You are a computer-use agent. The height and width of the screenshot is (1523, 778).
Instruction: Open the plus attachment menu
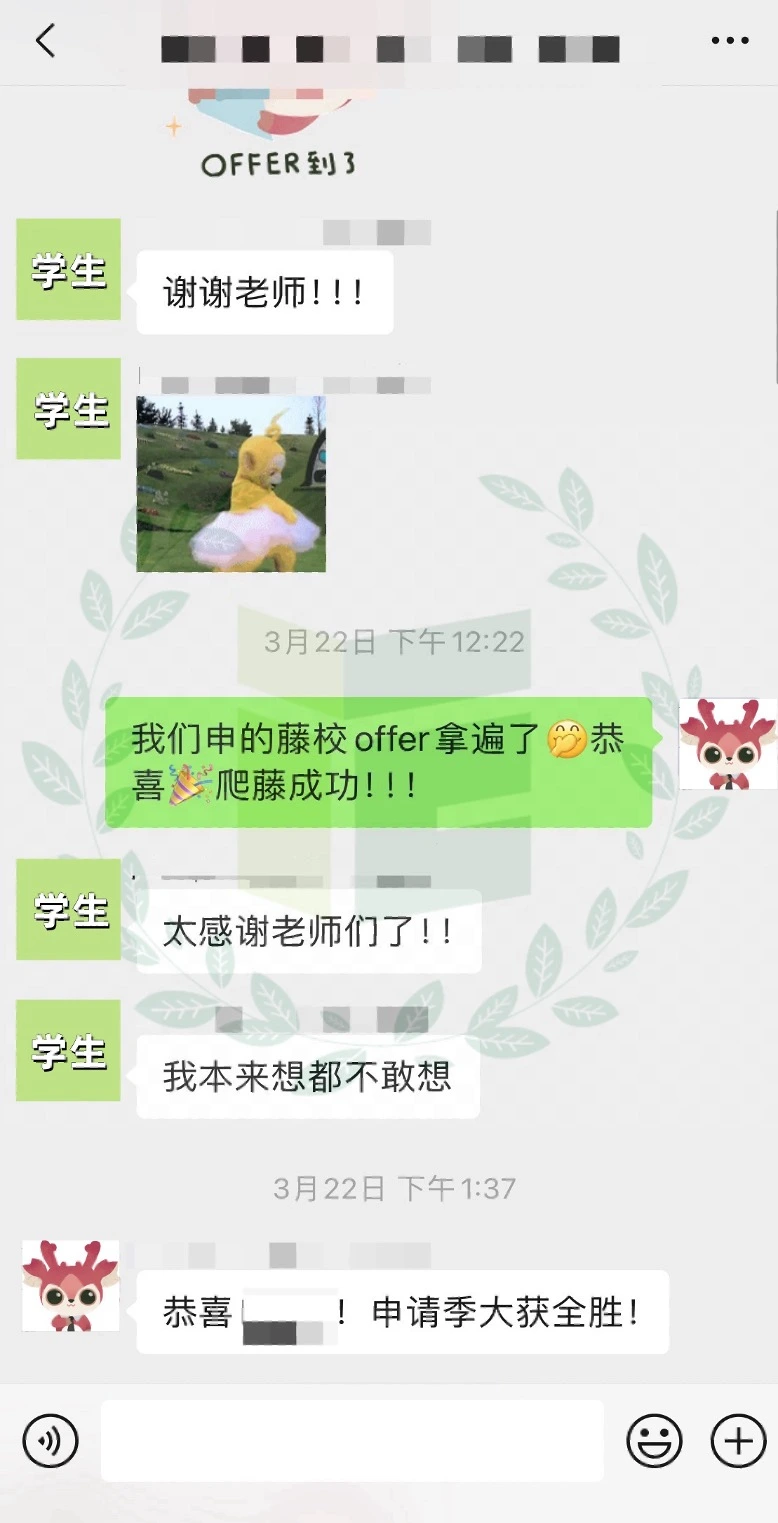pos(738,1441)
